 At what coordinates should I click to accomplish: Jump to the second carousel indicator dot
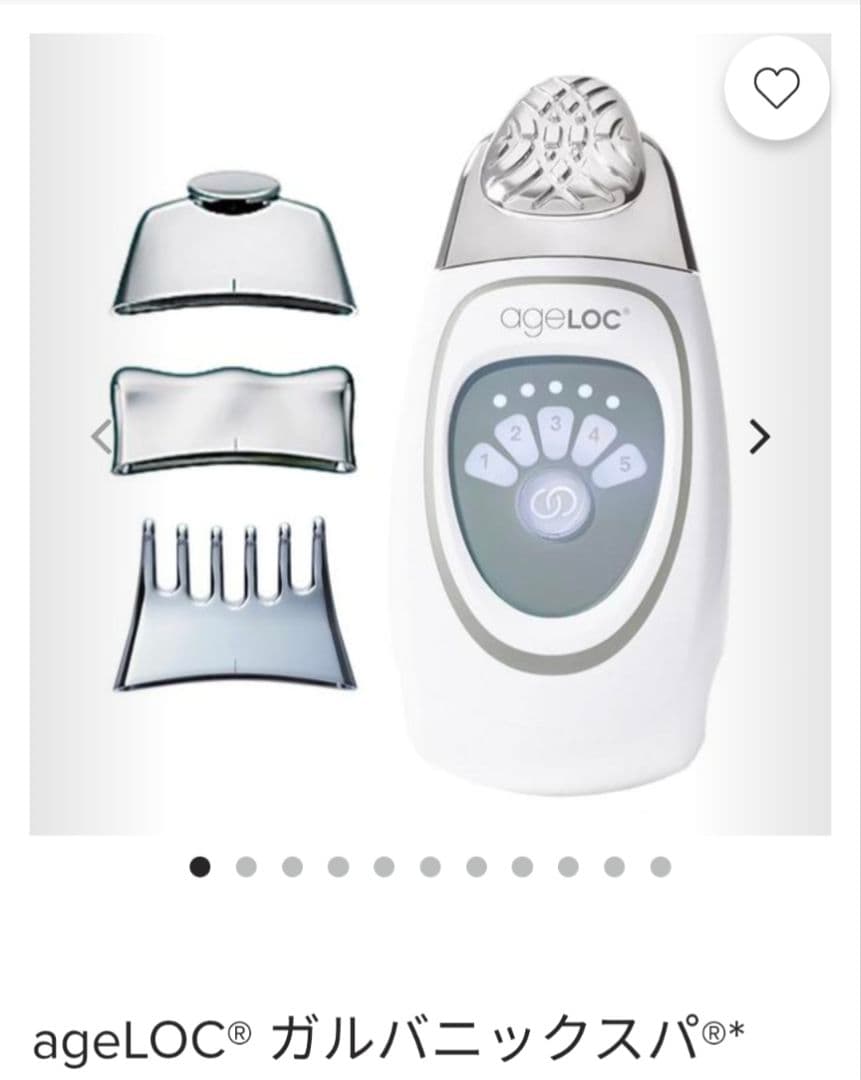(246, 866)
